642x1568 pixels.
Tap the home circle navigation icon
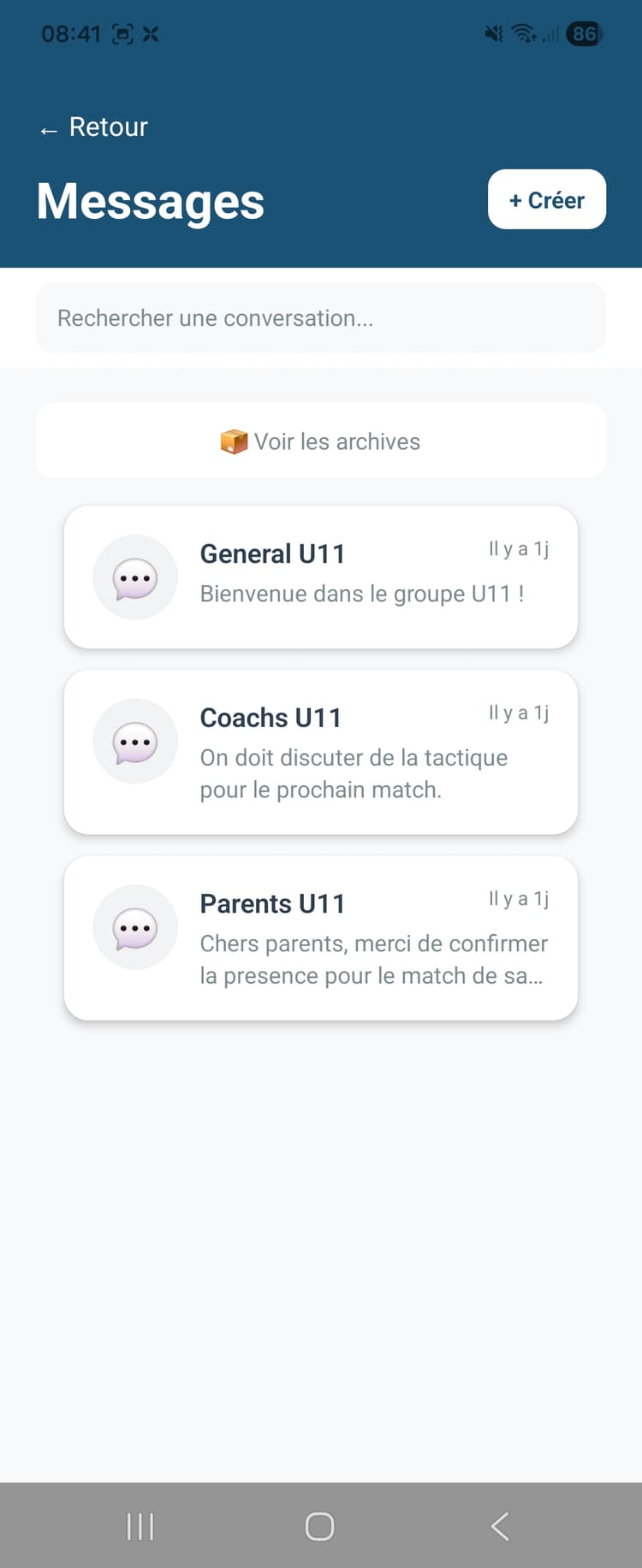click(x=319, y=1525)
